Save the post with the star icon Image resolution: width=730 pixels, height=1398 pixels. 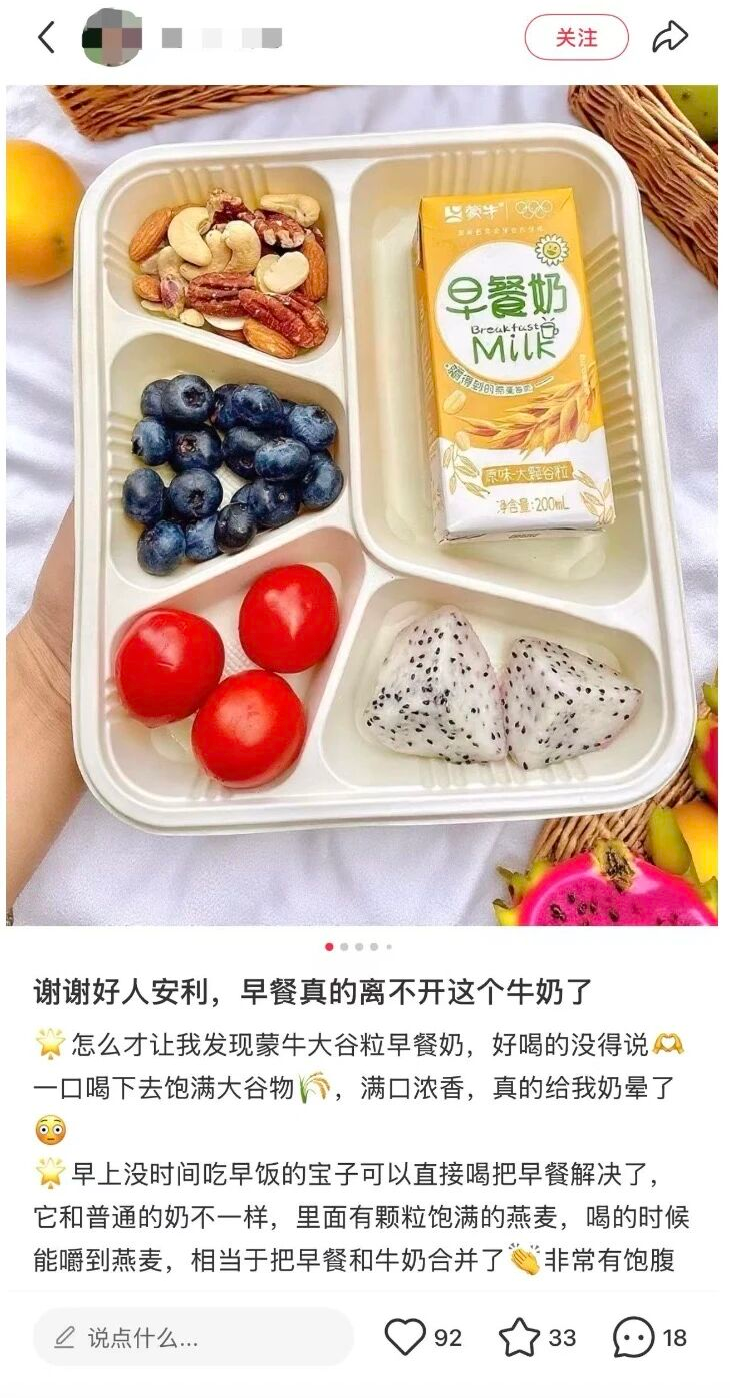coord(520,1337)
